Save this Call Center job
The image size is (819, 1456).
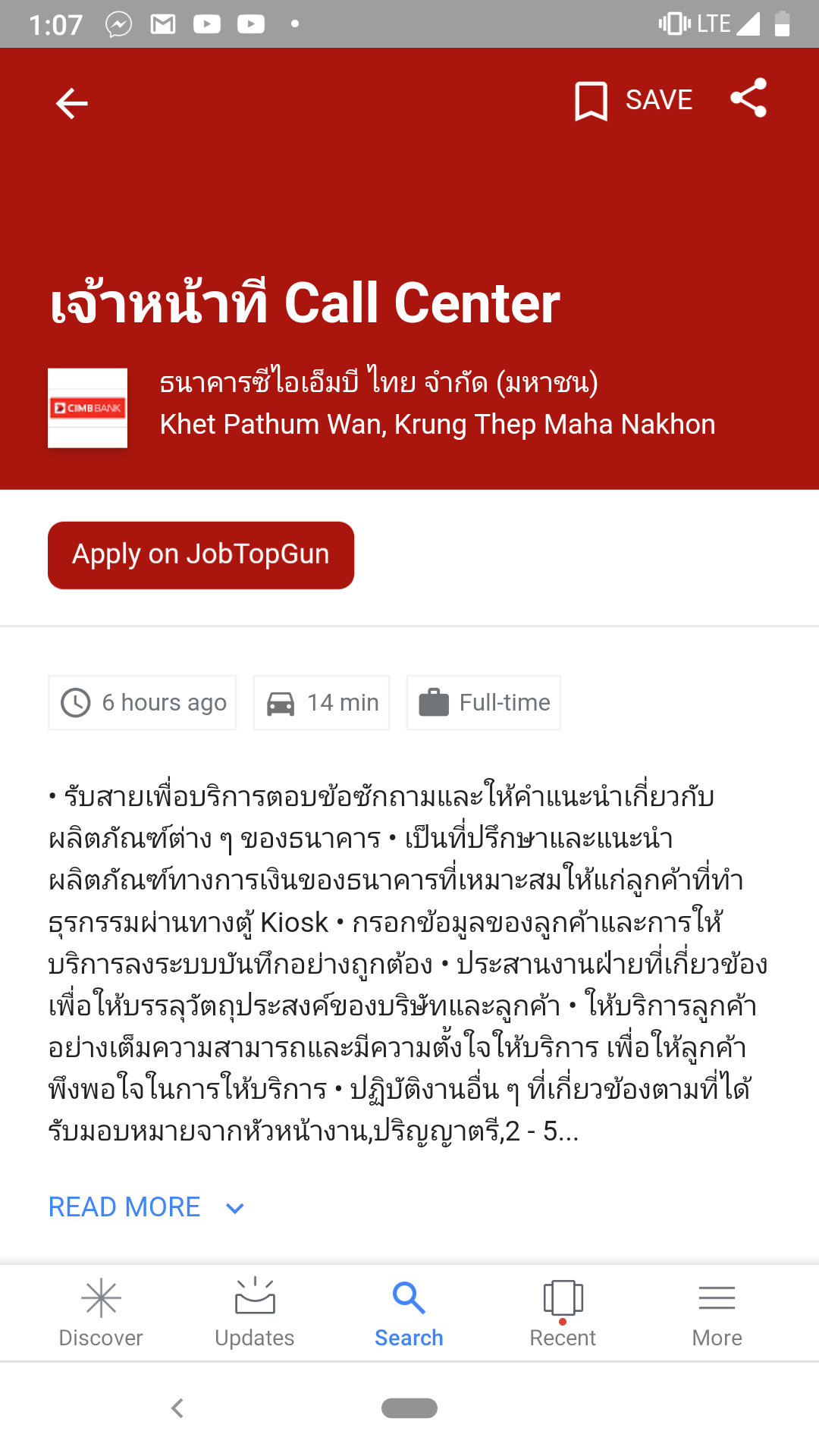point(634,101)
